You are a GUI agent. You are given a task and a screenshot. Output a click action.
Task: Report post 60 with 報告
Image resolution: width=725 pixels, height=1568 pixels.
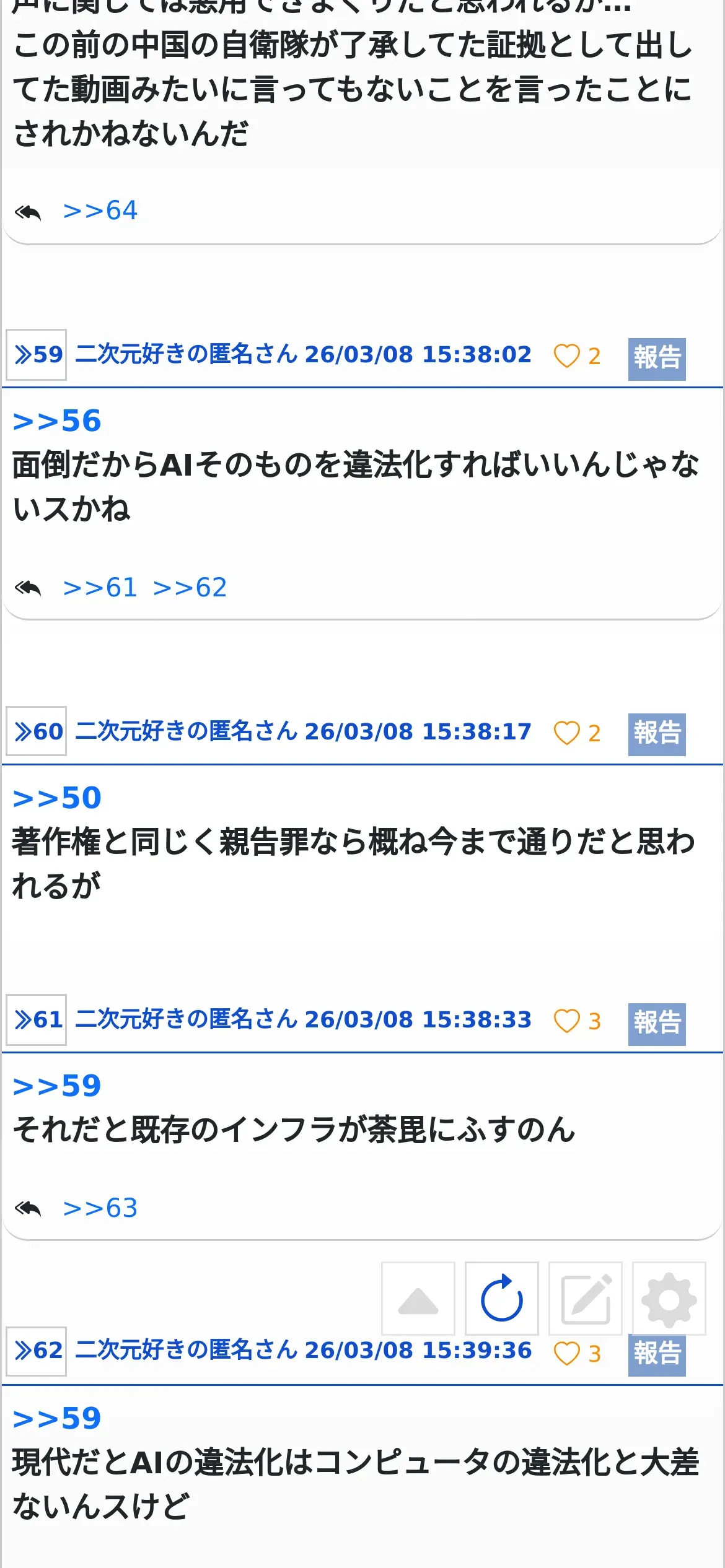pyautogui.click(x=657, y=734)
